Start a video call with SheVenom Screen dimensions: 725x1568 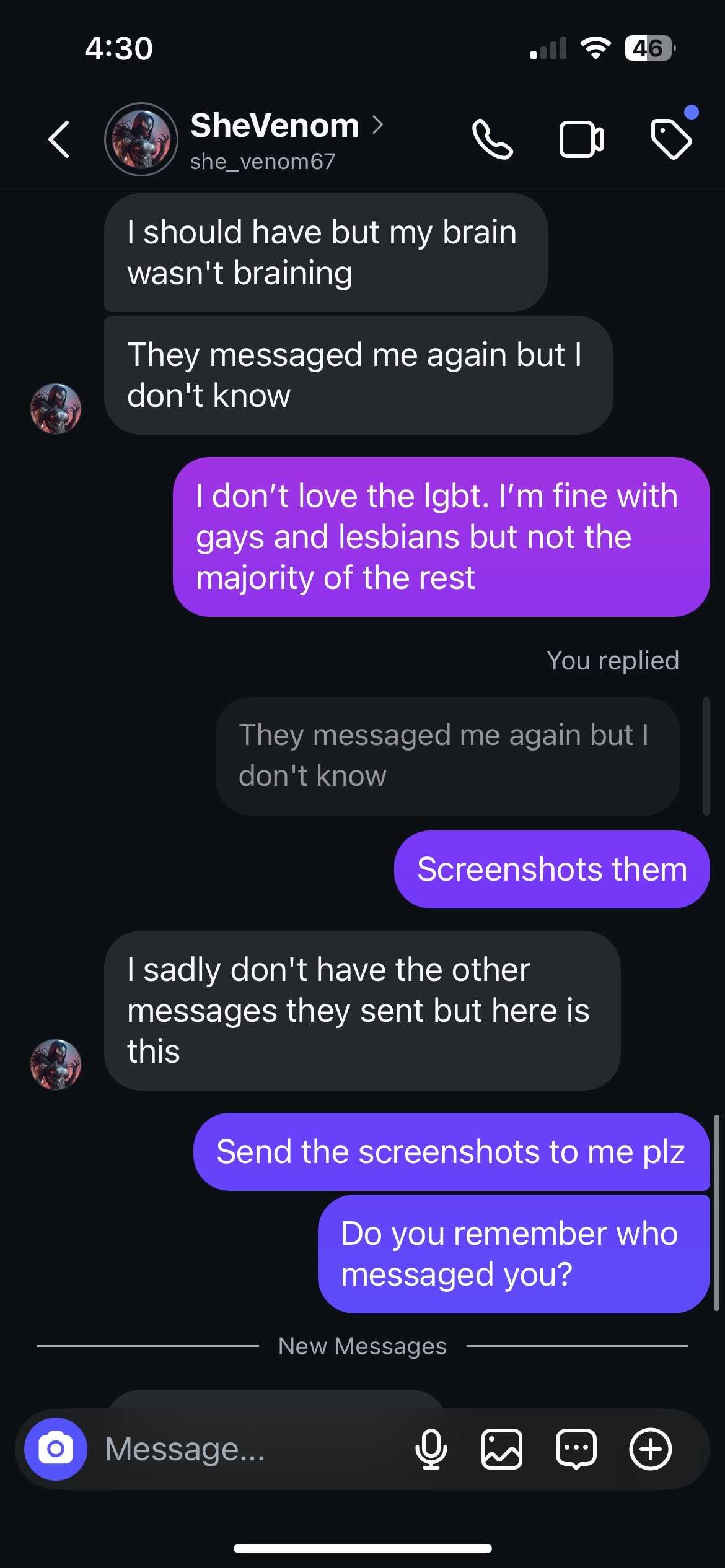581,140
